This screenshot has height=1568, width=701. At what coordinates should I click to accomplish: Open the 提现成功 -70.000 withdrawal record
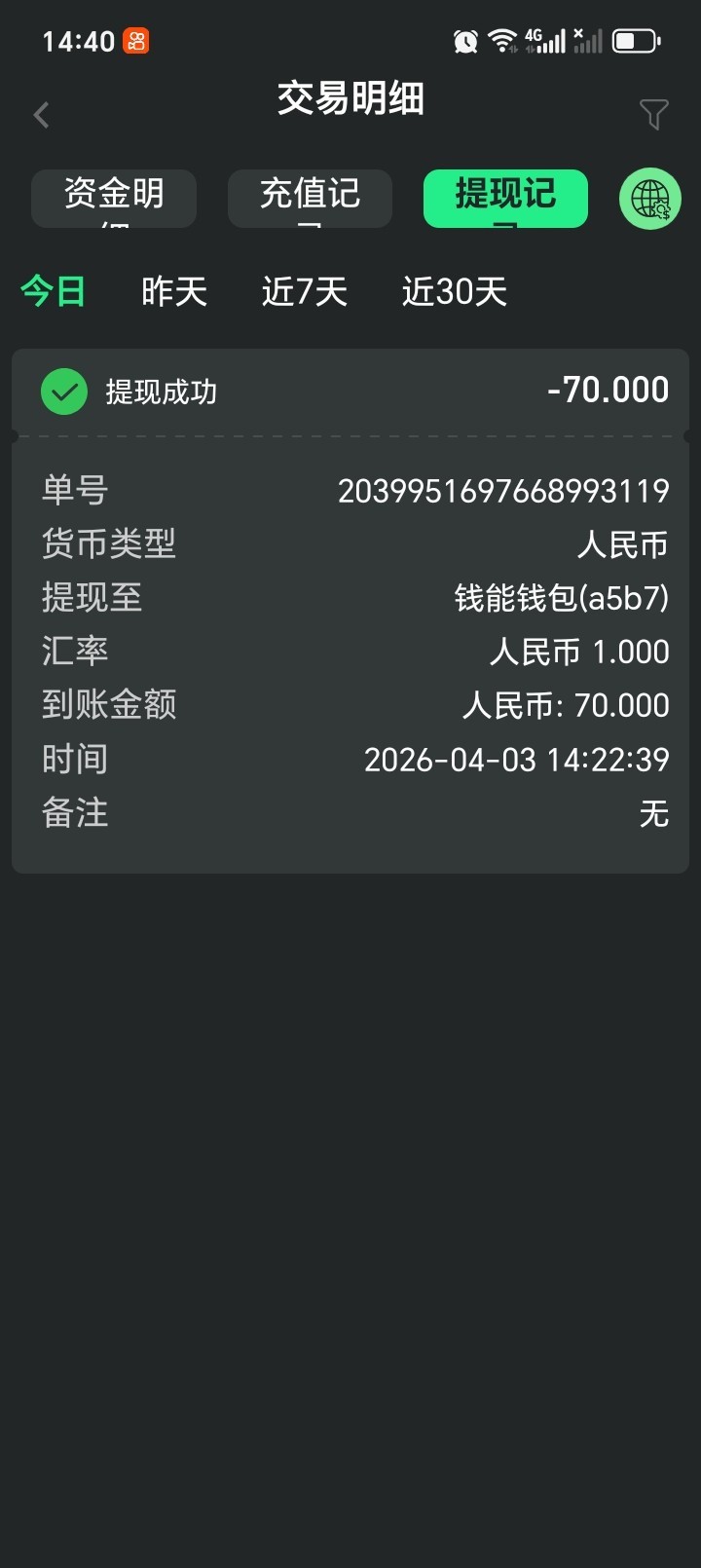tap(350, 392)
